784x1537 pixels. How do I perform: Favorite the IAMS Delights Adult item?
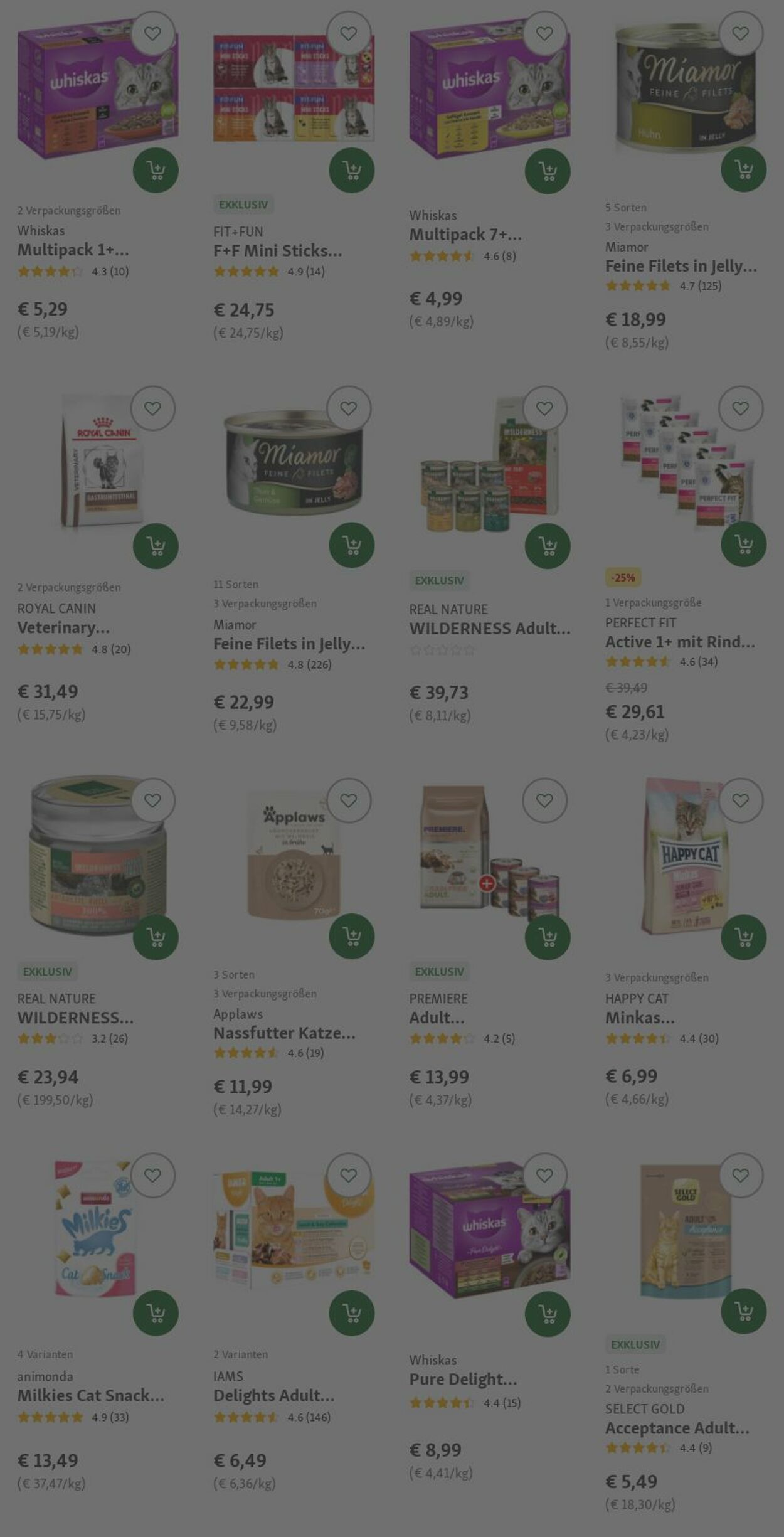[x=349, y=1176]
